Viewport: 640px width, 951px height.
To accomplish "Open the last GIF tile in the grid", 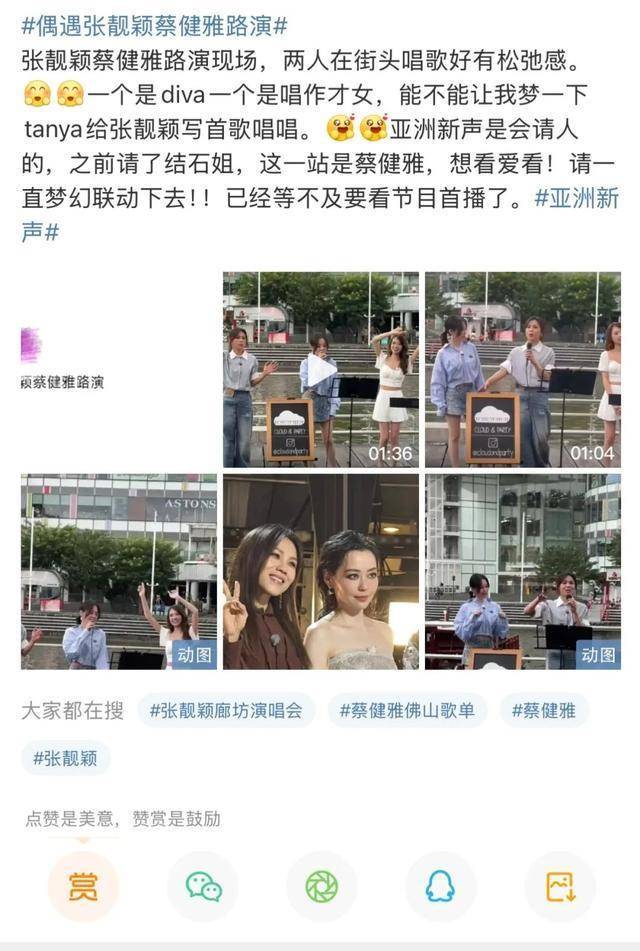I will pos(522,571).
